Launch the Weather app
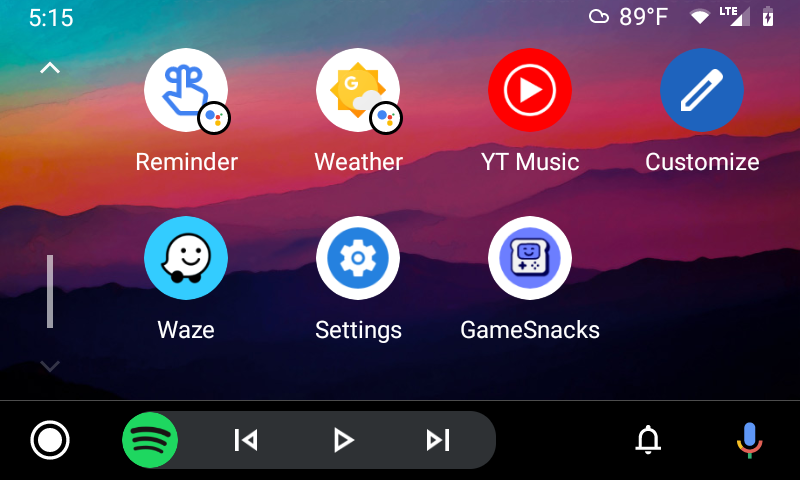The image size is (800, 480). (358, 91)
